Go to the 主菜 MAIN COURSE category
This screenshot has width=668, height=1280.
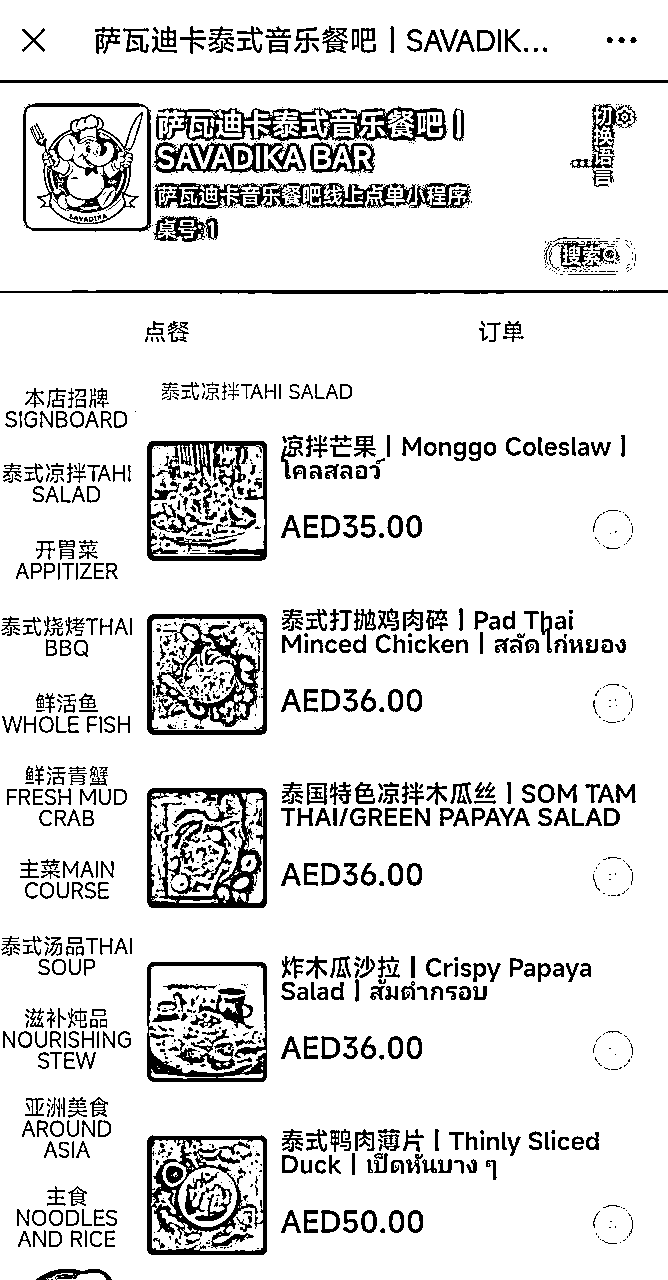(x=67, y=880)
